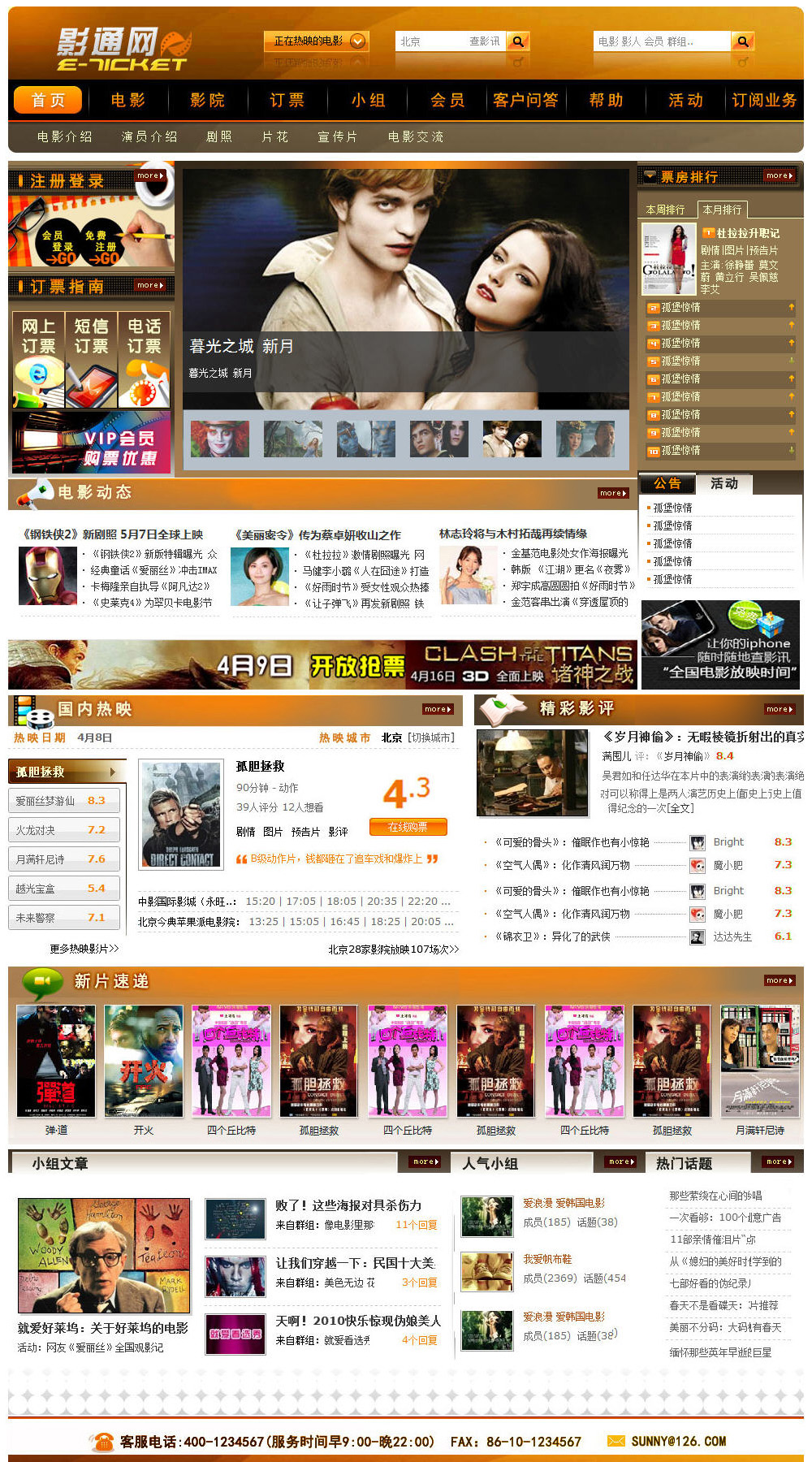The image size is (812, 1462).
Task: Open the 客户问答 navigation tab
Action: (525, 100)
